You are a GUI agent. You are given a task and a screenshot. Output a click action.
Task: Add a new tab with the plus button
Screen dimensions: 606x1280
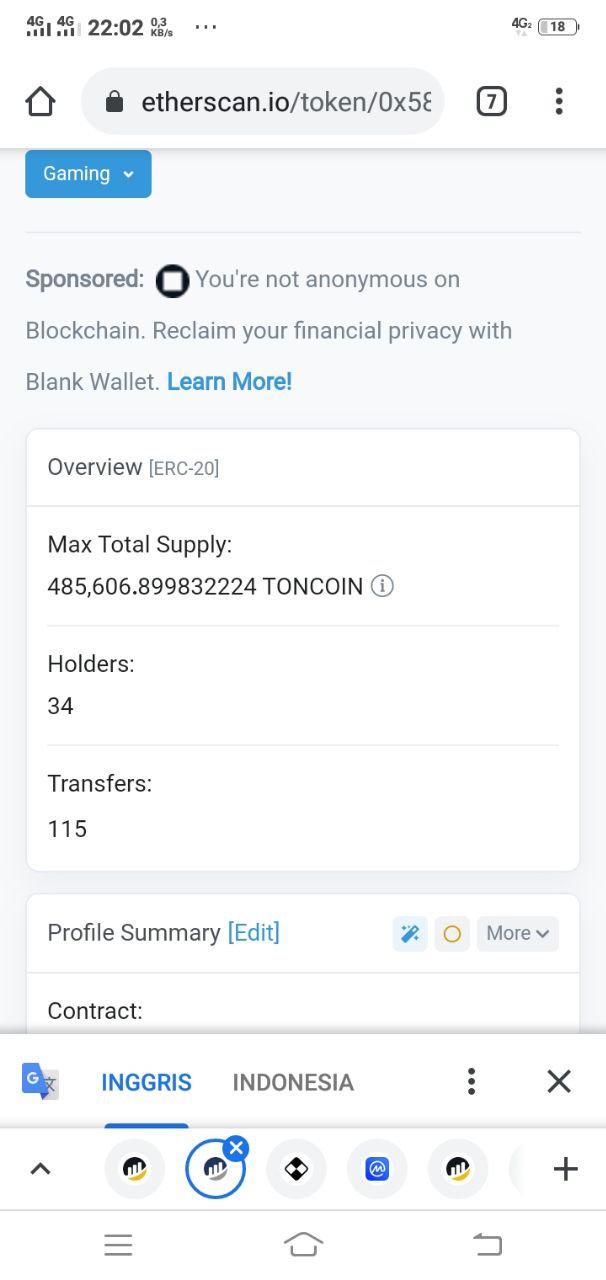pos(565,1168)
